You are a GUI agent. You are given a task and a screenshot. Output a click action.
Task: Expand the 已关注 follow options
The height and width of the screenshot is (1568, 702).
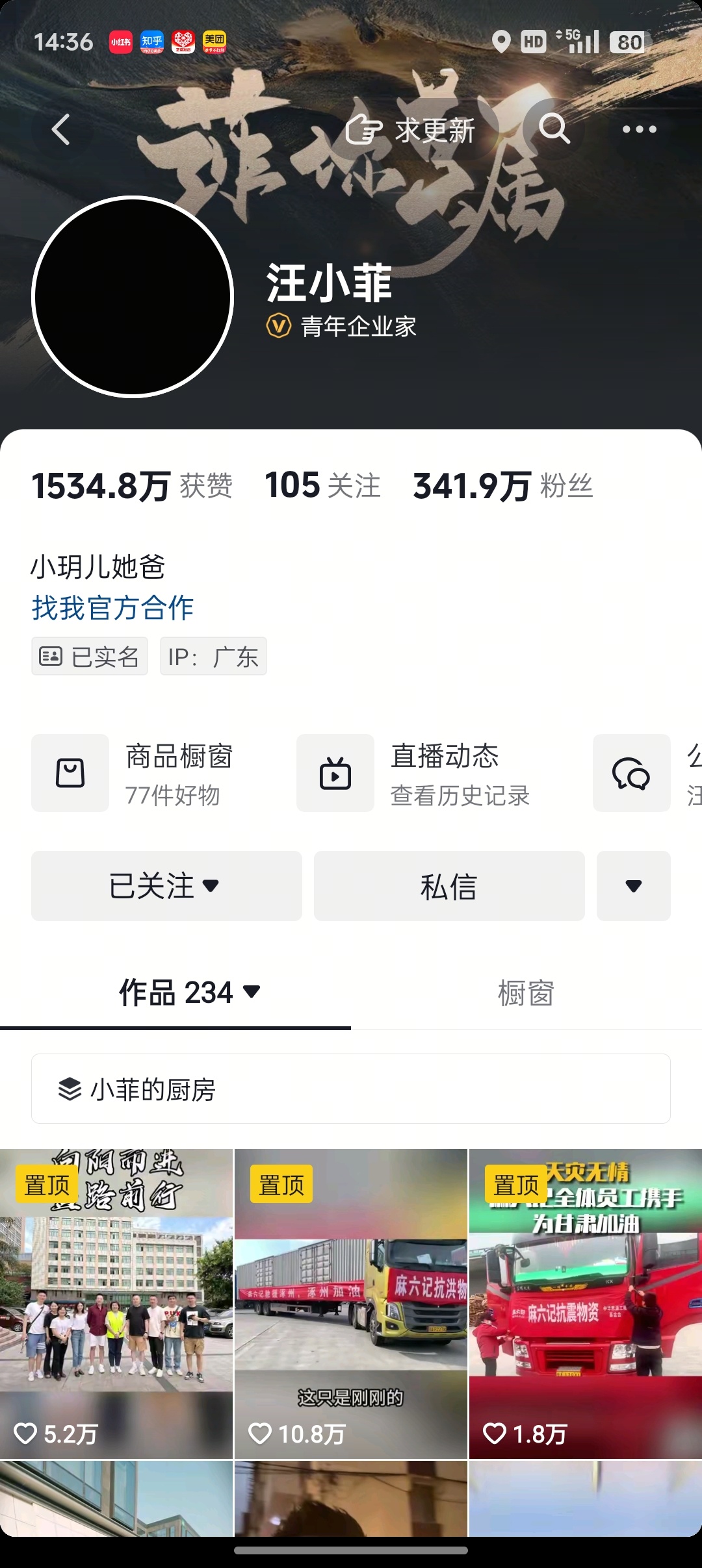(166, 886)
